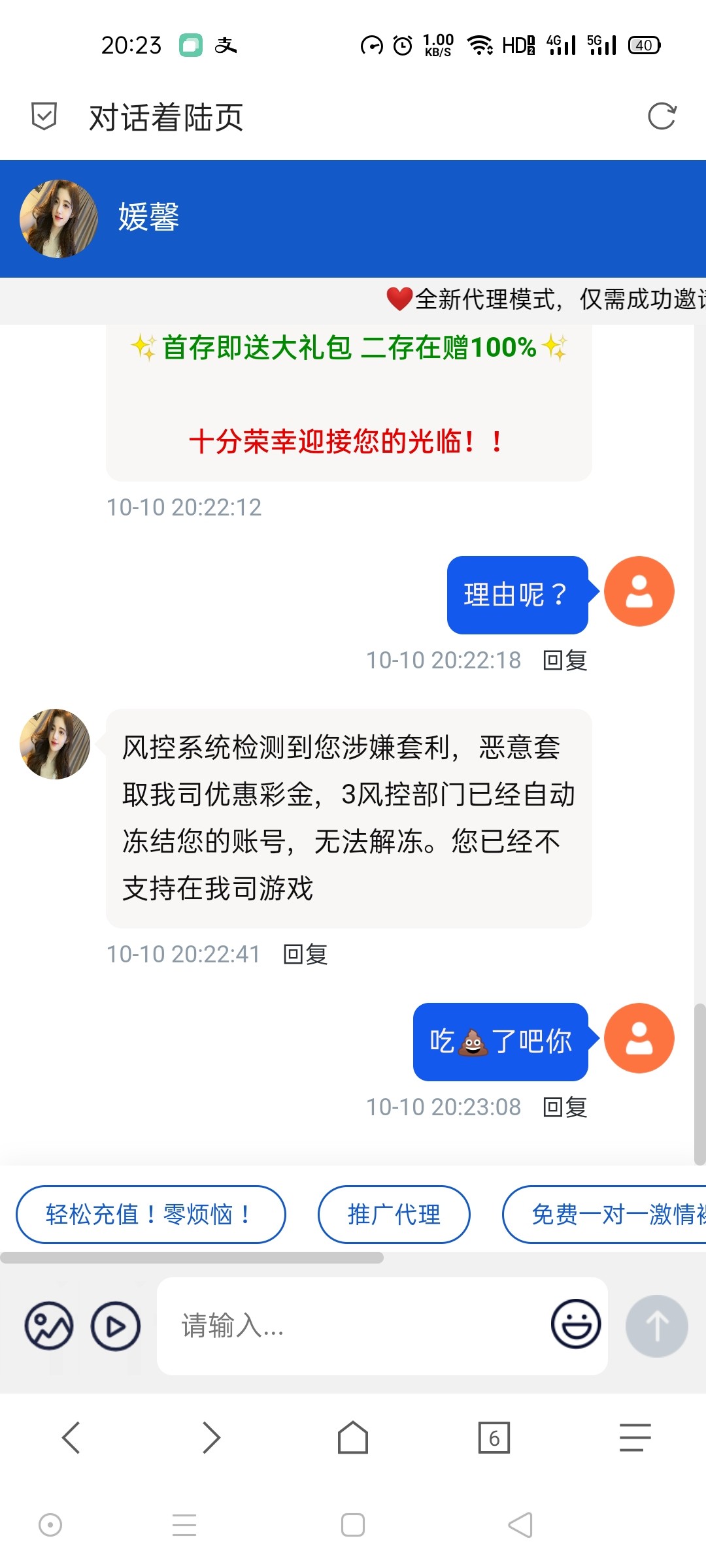Viewport: 706px width, 1568px height.
Task: Tap 回复 beside 吃了吧你 message
Action: (x=564, y=1107)
